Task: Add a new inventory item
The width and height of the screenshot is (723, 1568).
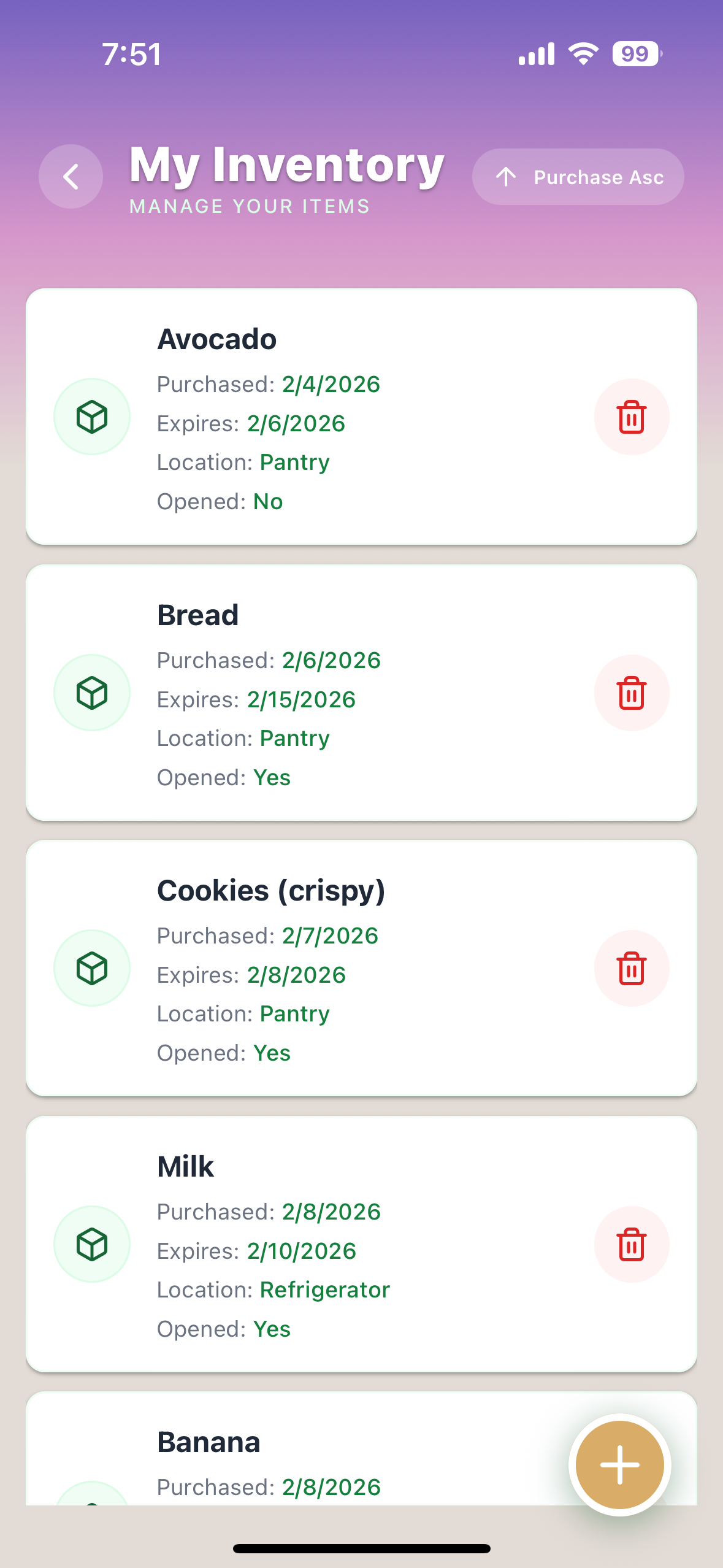Action: coord(619,1465)
